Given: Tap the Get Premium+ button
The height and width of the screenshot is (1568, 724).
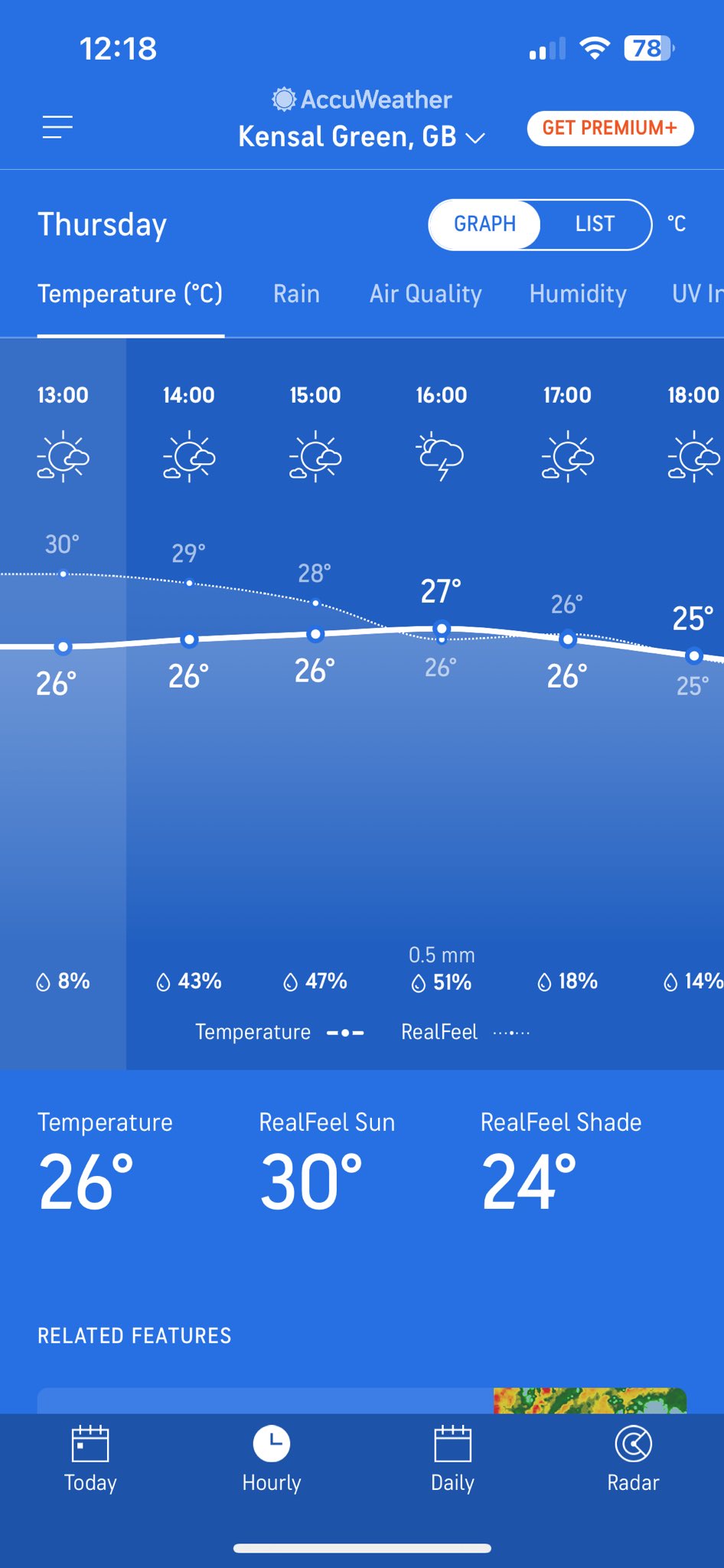Looking at the screenshot, I should [610, 128].
